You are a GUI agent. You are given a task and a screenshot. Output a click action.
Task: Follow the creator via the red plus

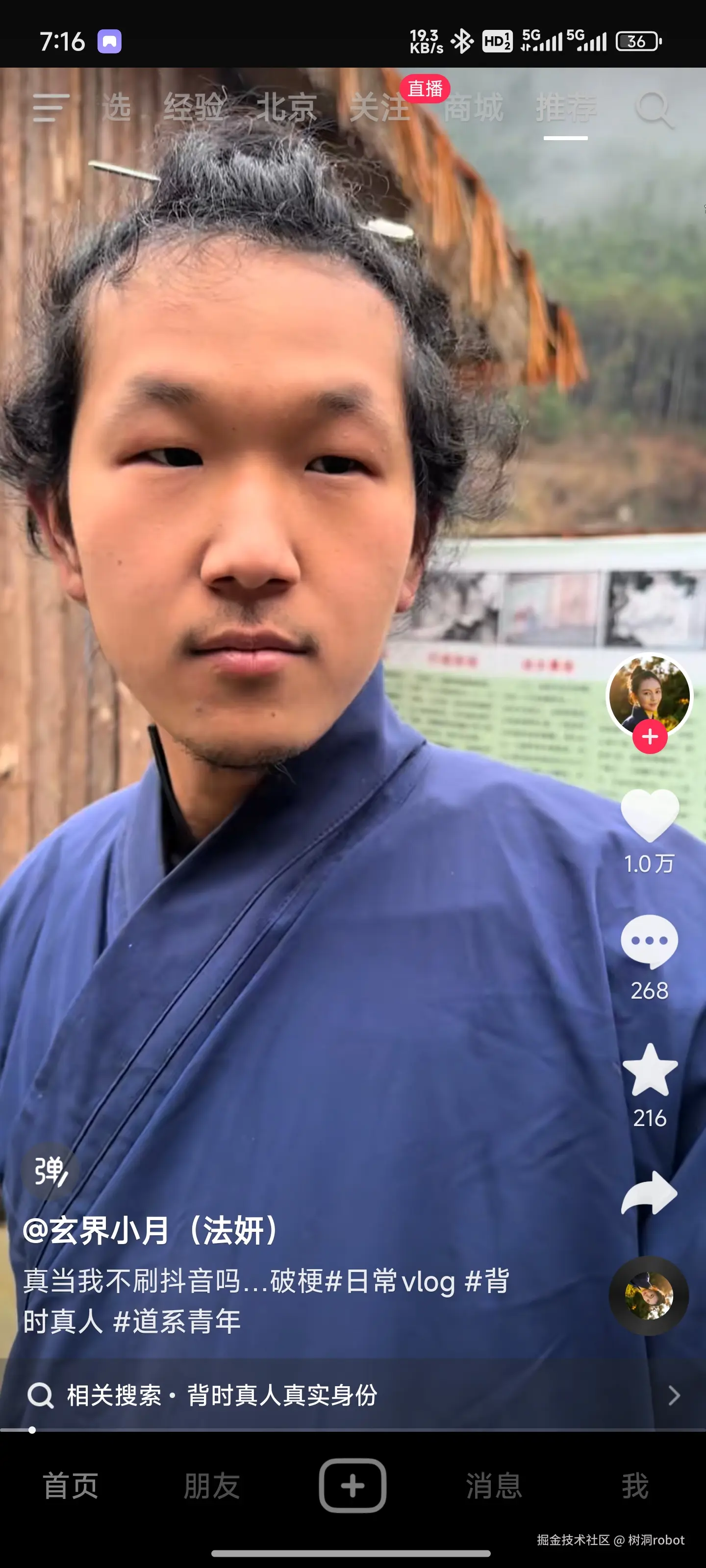650,737
